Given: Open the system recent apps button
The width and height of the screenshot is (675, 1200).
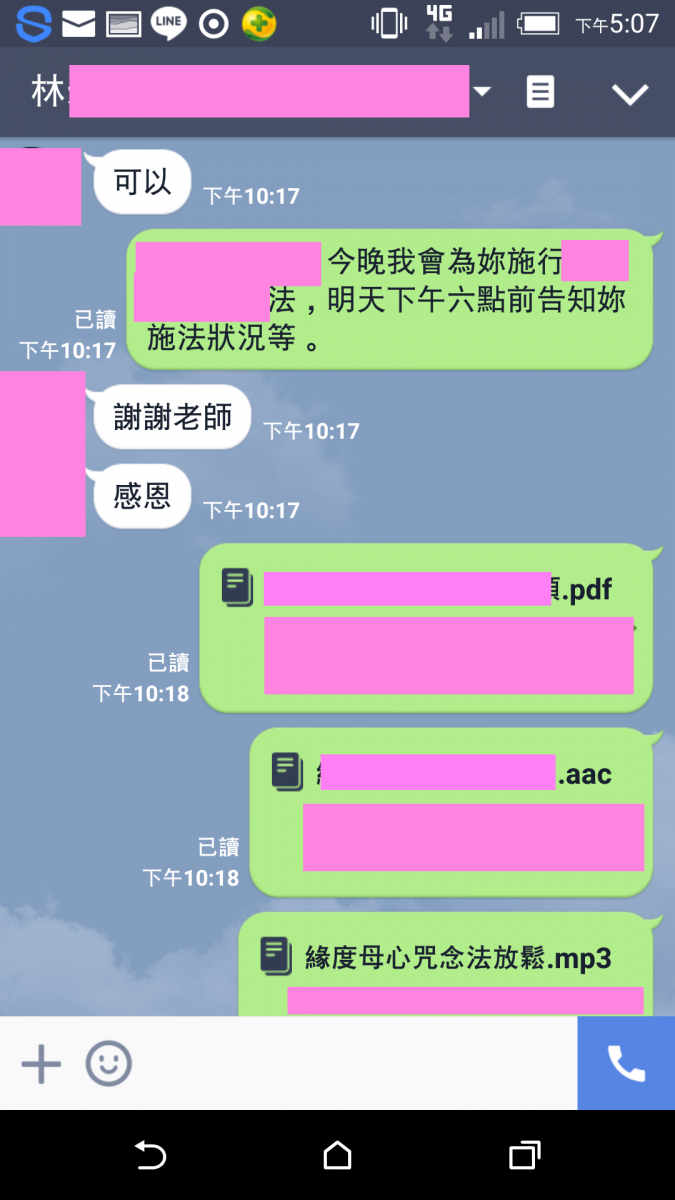Looking at the screenshot, I should (524, 1156).
